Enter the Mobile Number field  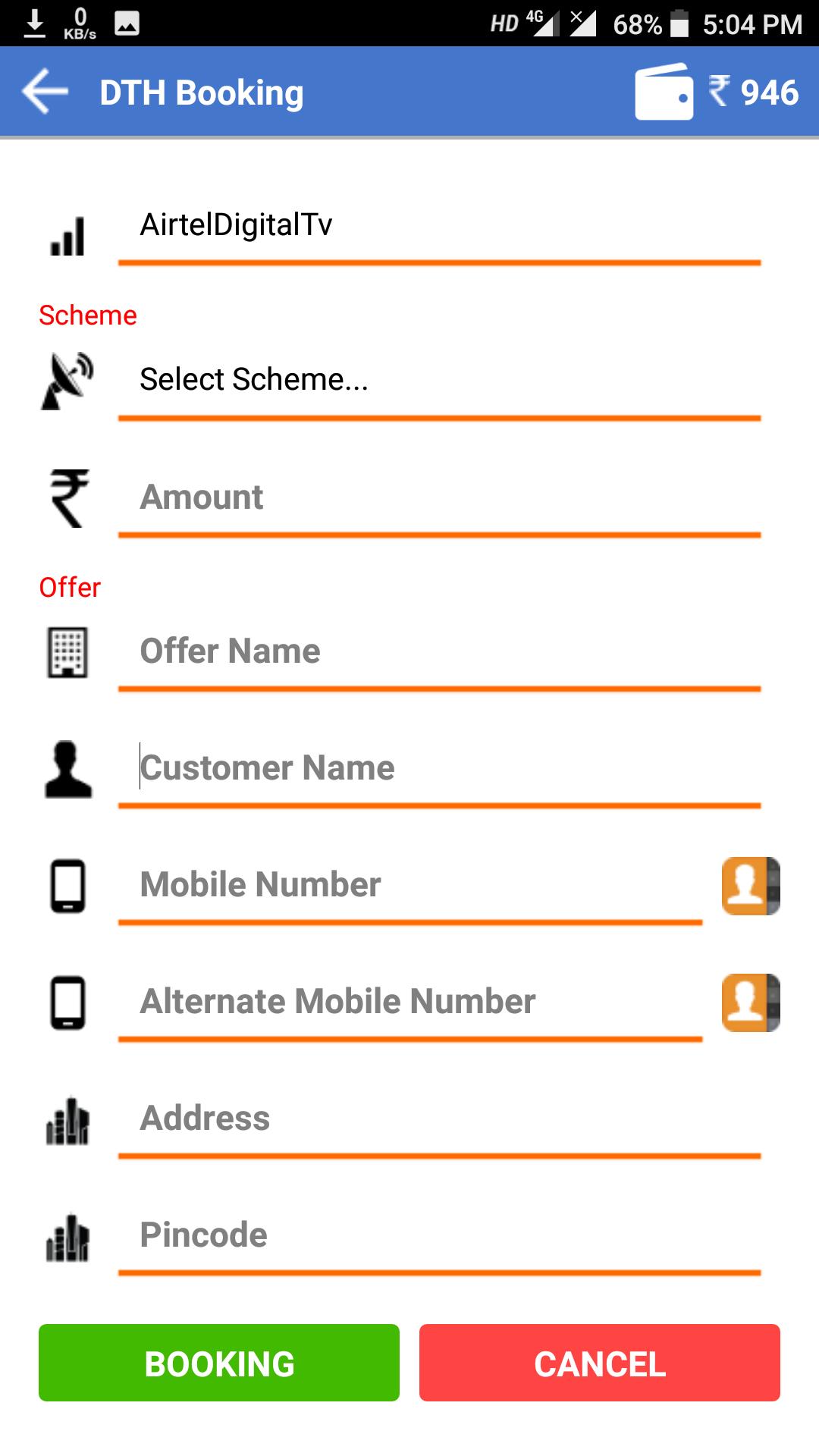click(410, 888)
